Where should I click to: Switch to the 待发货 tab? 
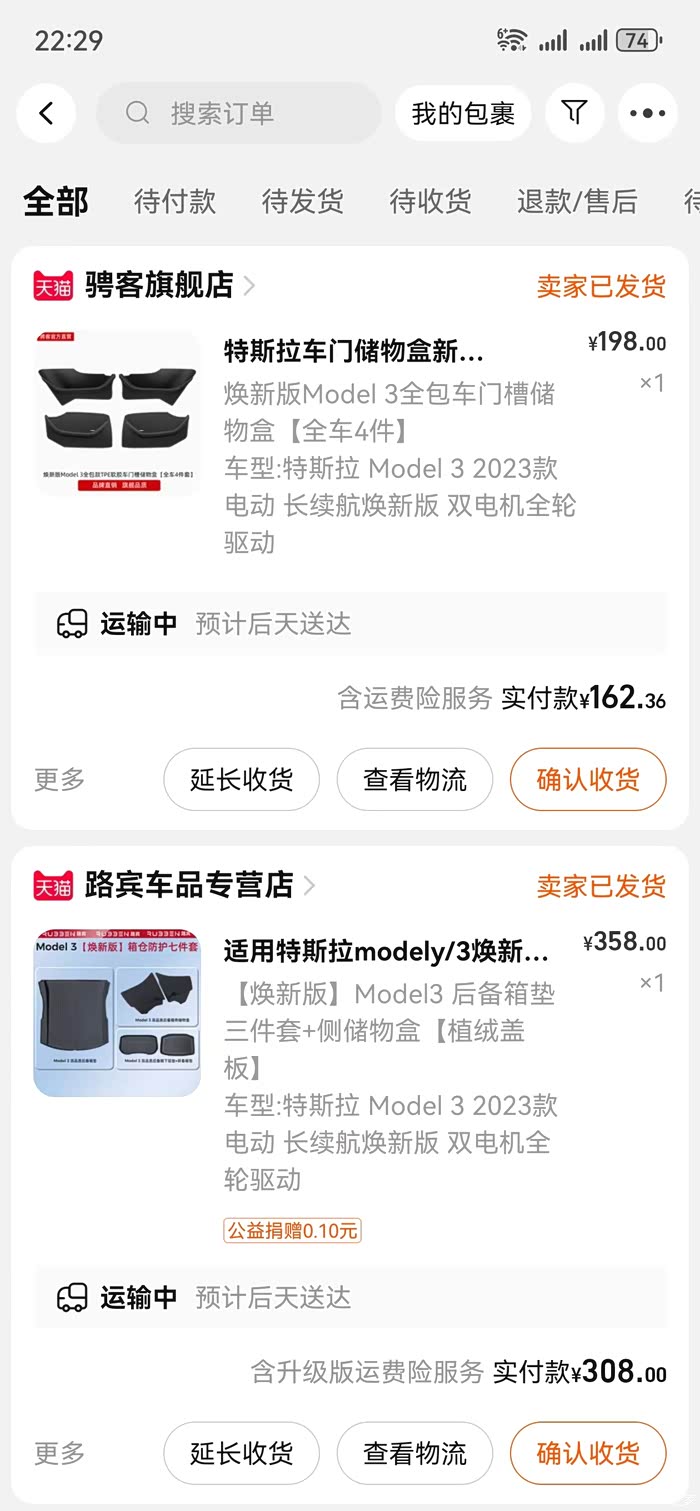click(302, 201)
